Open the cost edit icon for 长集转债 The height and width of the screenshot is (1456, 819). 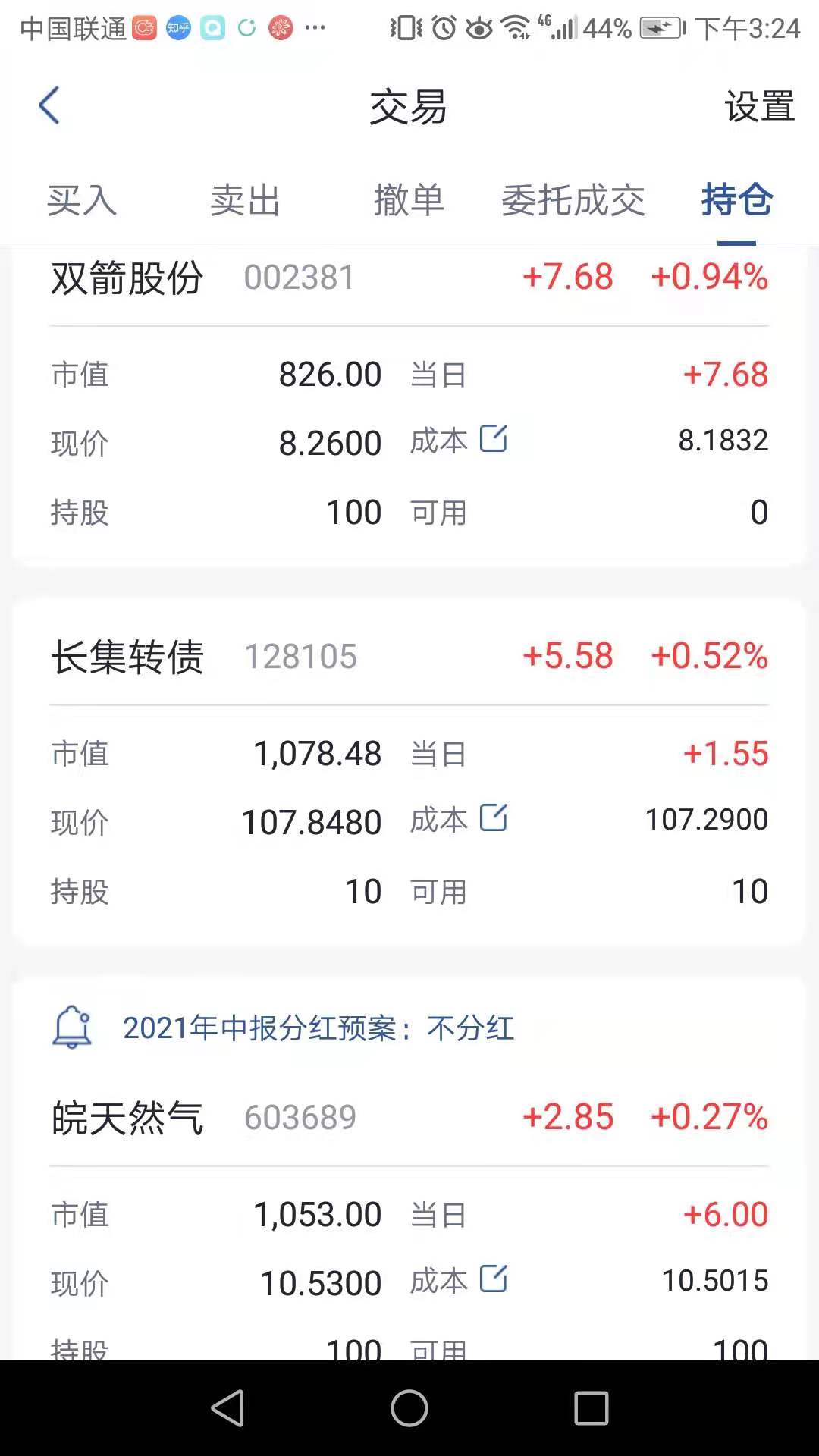tap(492, 817)
